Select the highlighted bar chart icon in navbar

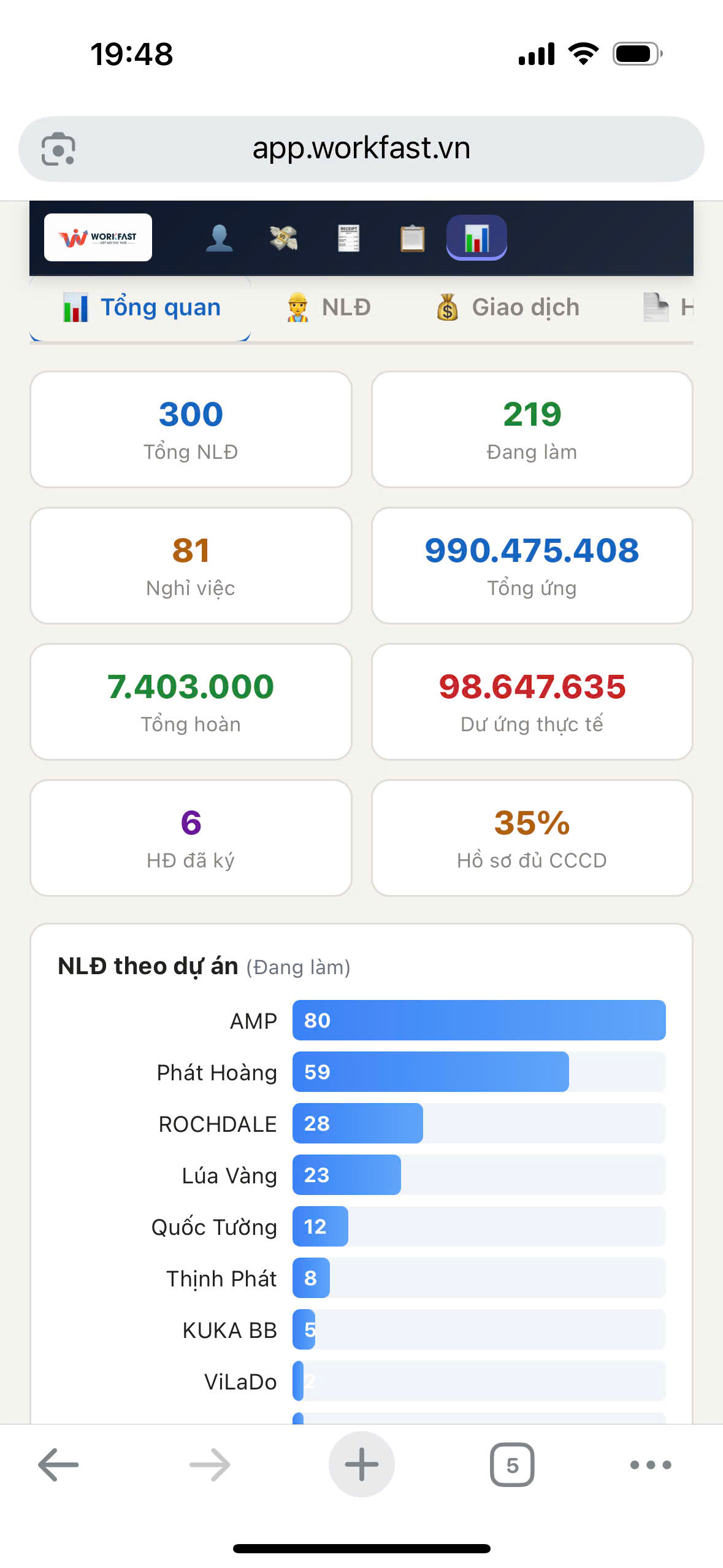tap(477, 239)
